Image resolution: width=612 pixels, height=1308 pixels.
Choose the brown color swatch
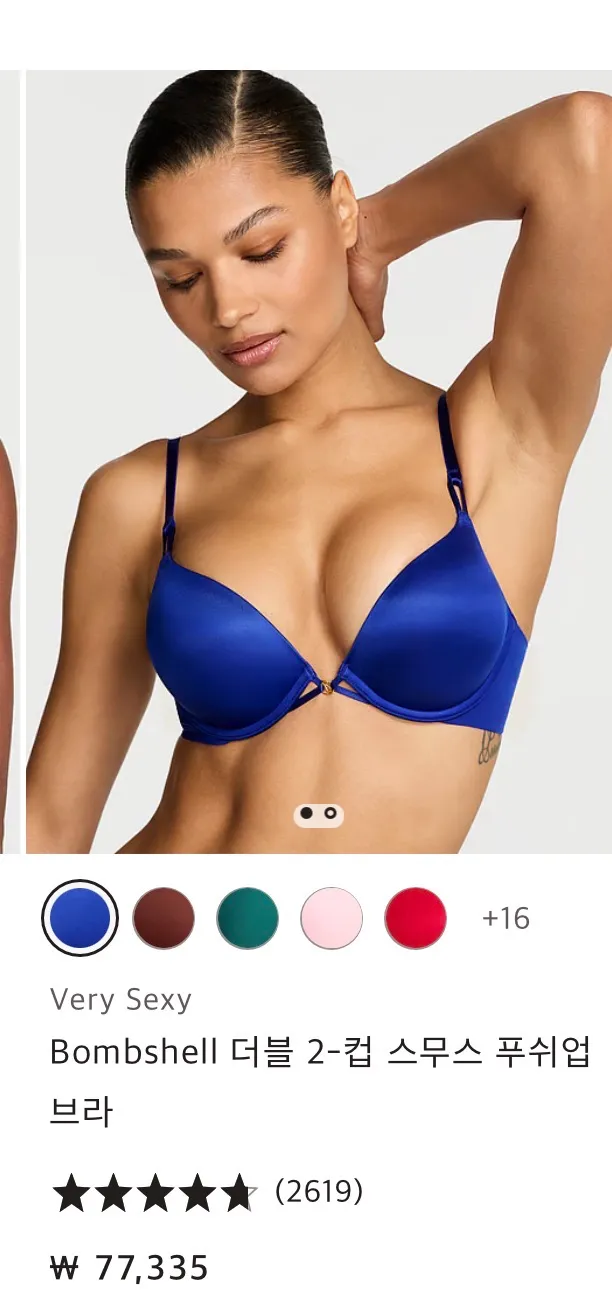tap(163, 918)
